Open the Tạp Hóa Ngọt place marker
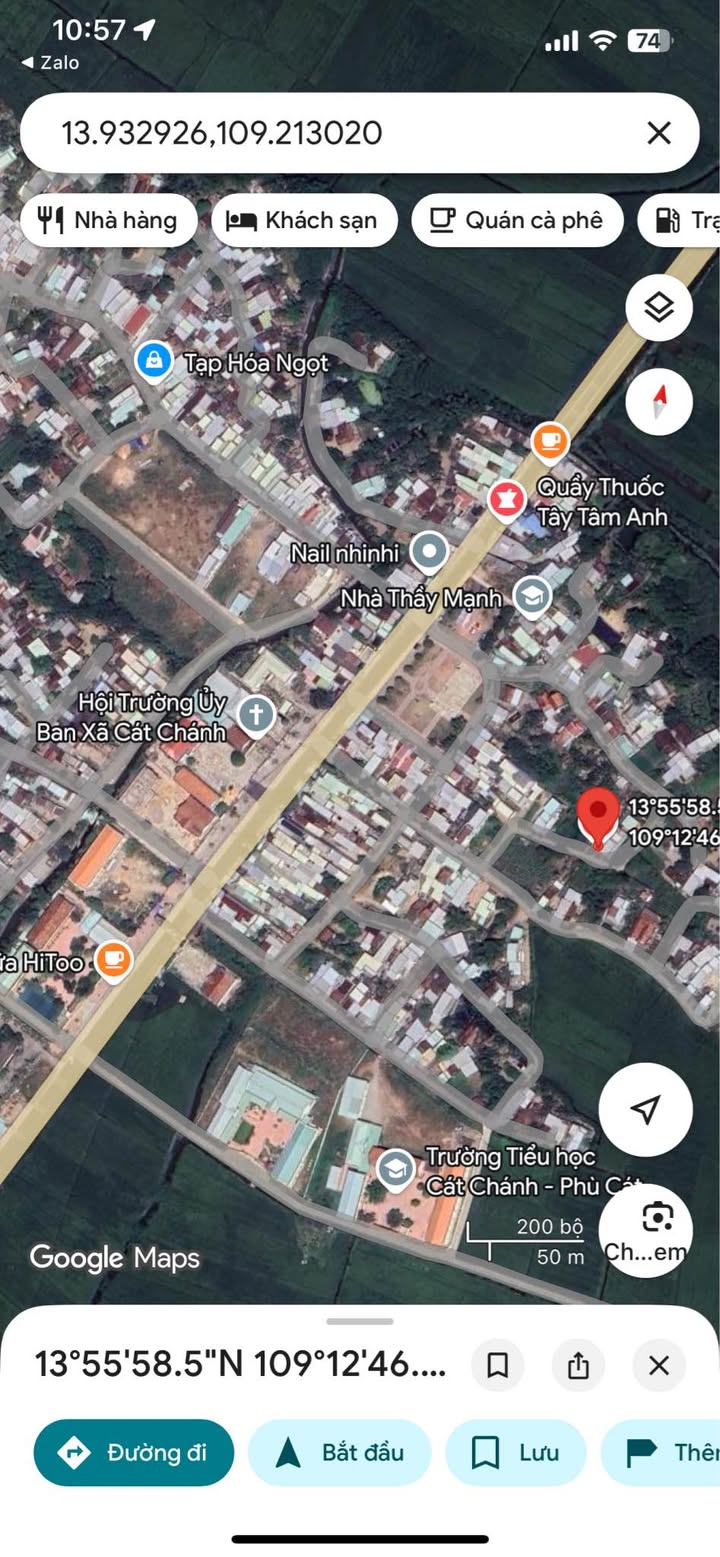This screenshot has height=1557, width=720. [154, 361]
